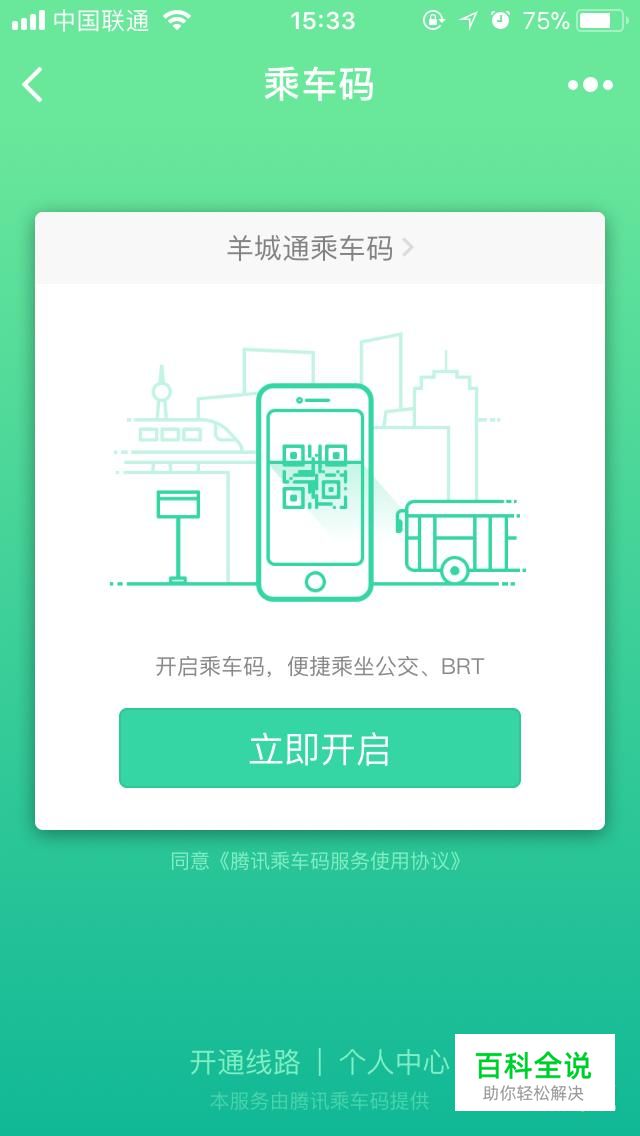Open the three-dot more menu

pos(590,85)
